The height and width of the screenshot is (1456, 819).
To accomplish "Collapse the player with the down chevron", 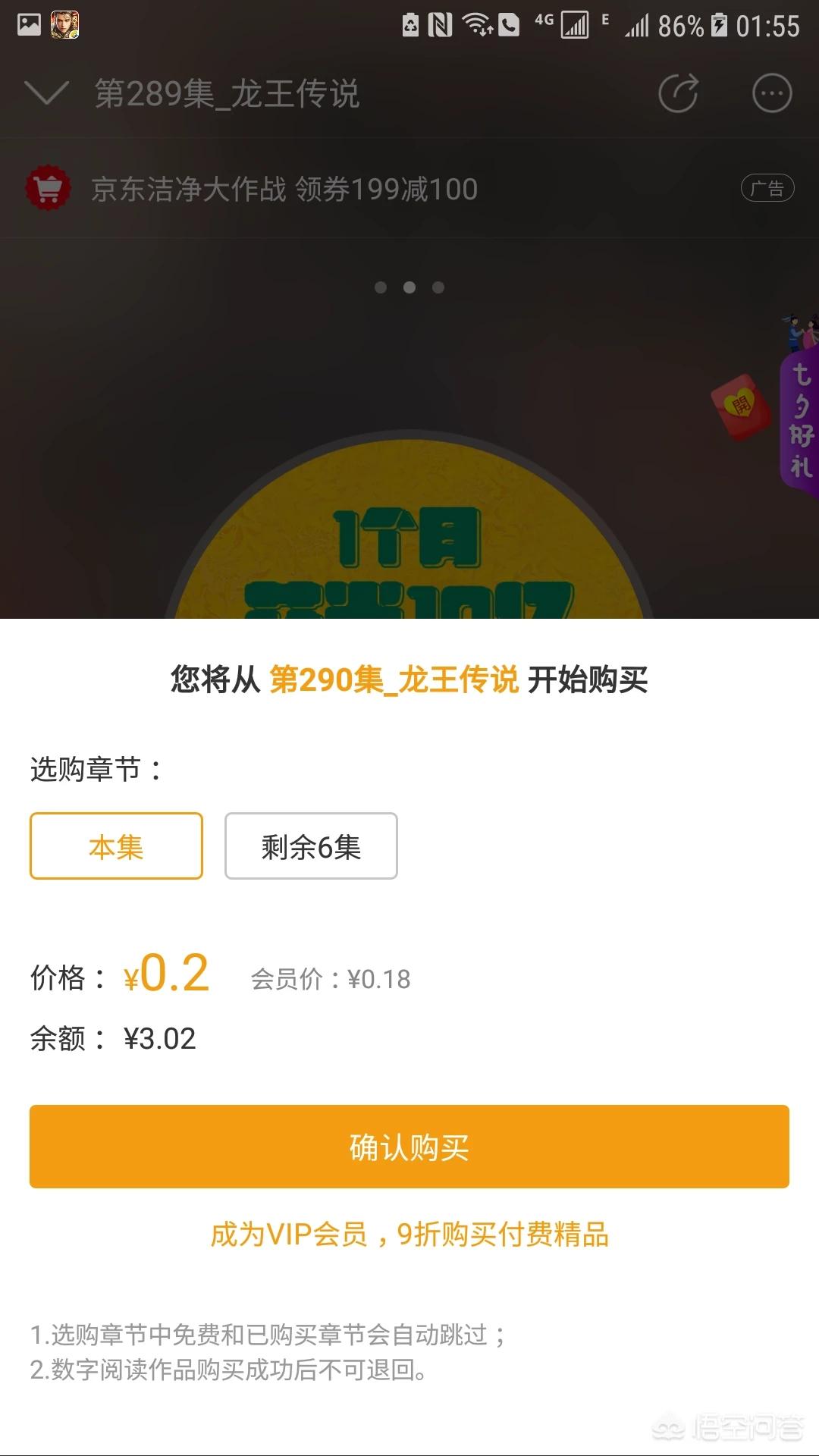I will pos(47,94).
